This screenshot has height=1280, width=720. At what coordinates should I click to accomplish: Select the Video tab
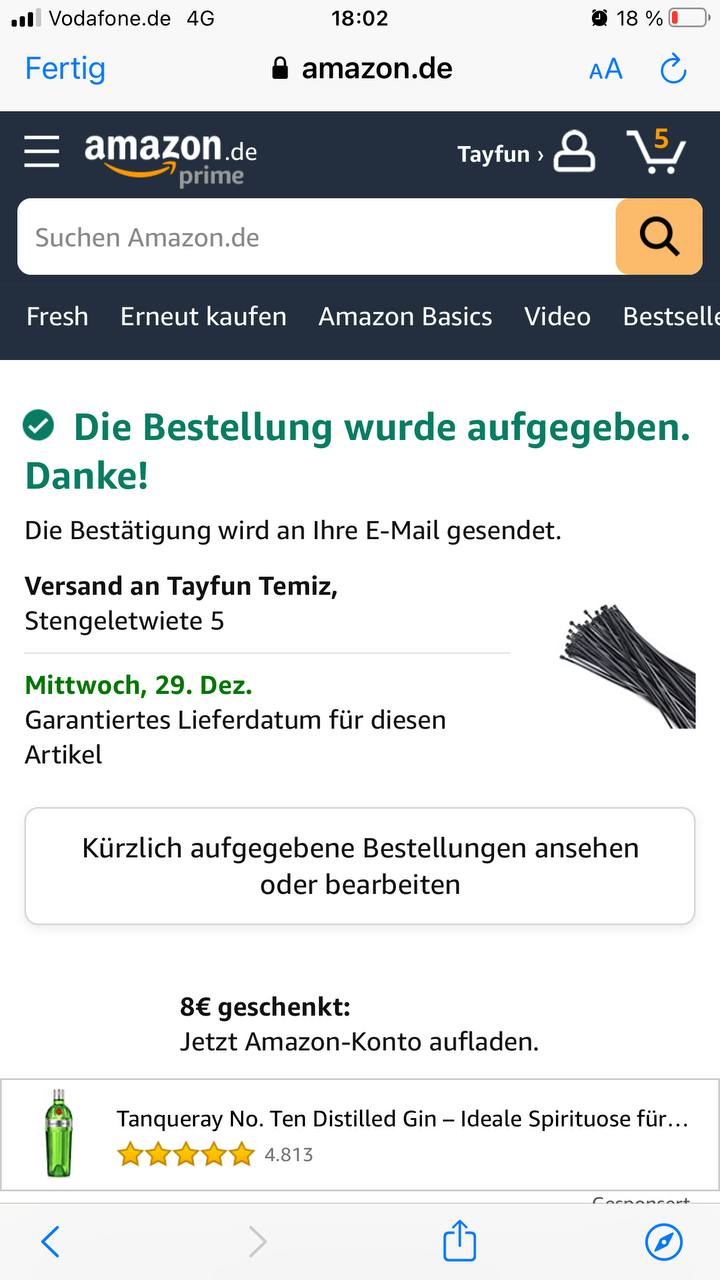click(x=557, y=317)
